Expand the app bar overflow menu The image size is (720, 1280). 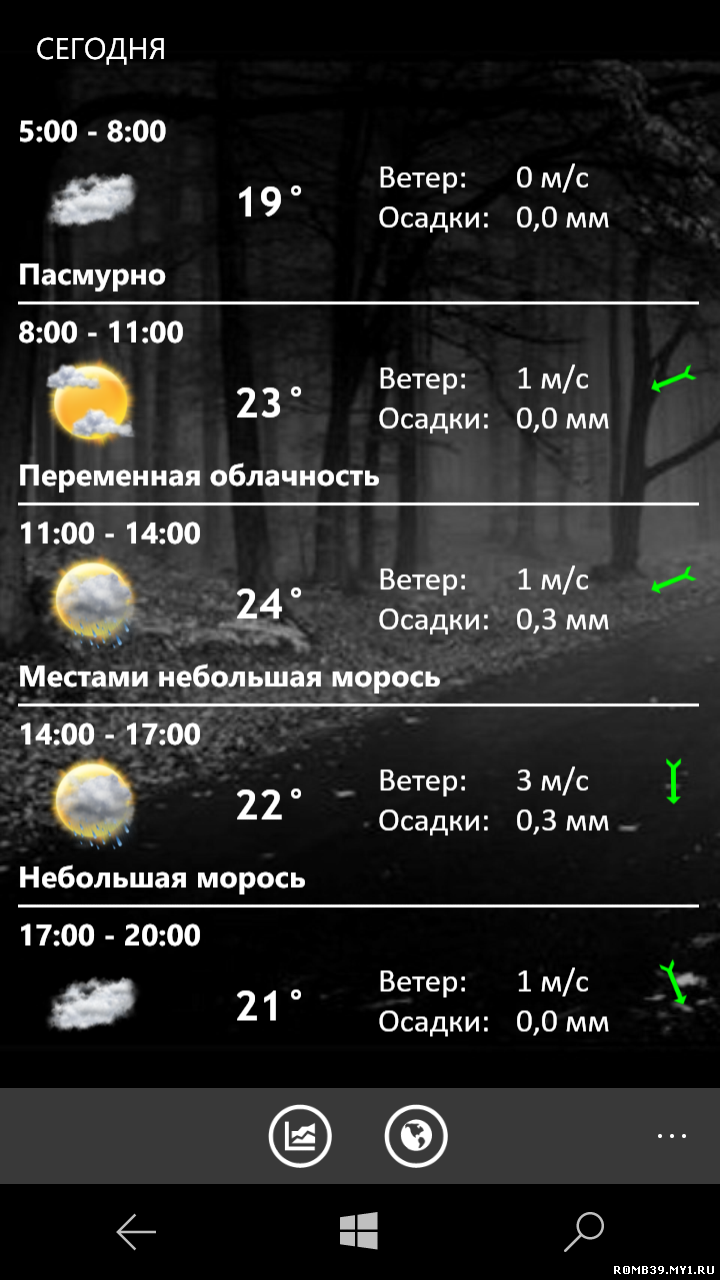(x=672, y=1135)
